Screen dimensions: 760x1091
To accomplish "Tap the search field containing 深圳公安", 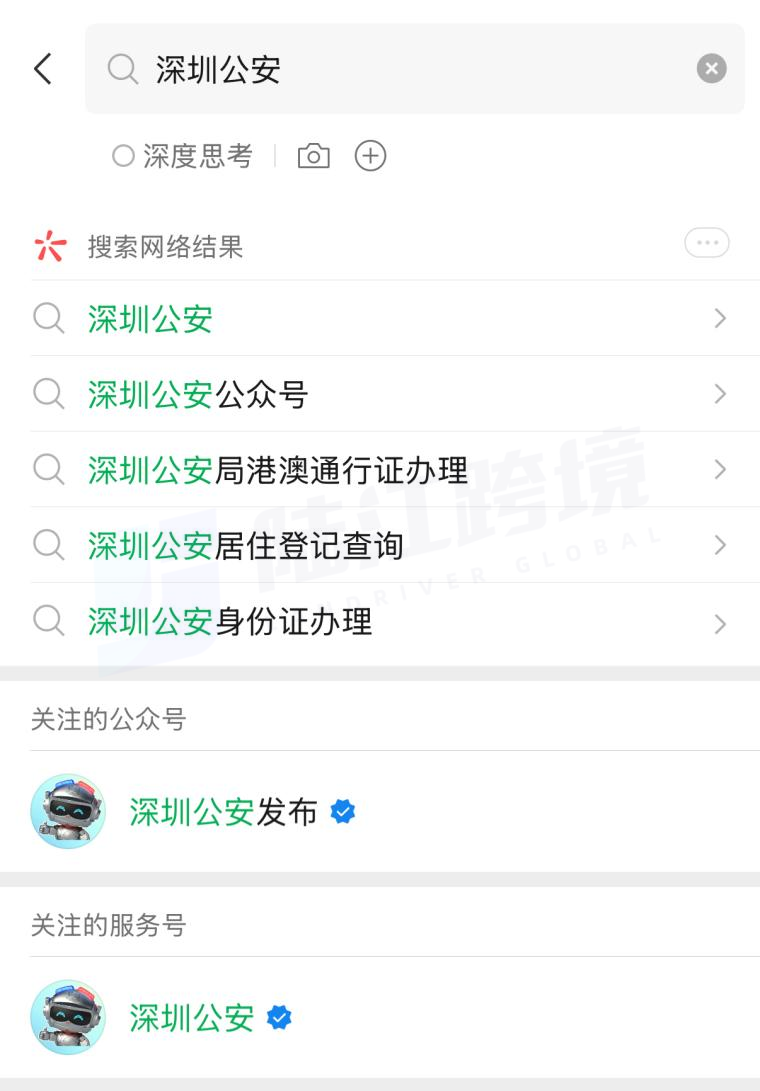I will click(x=400, y=69).
